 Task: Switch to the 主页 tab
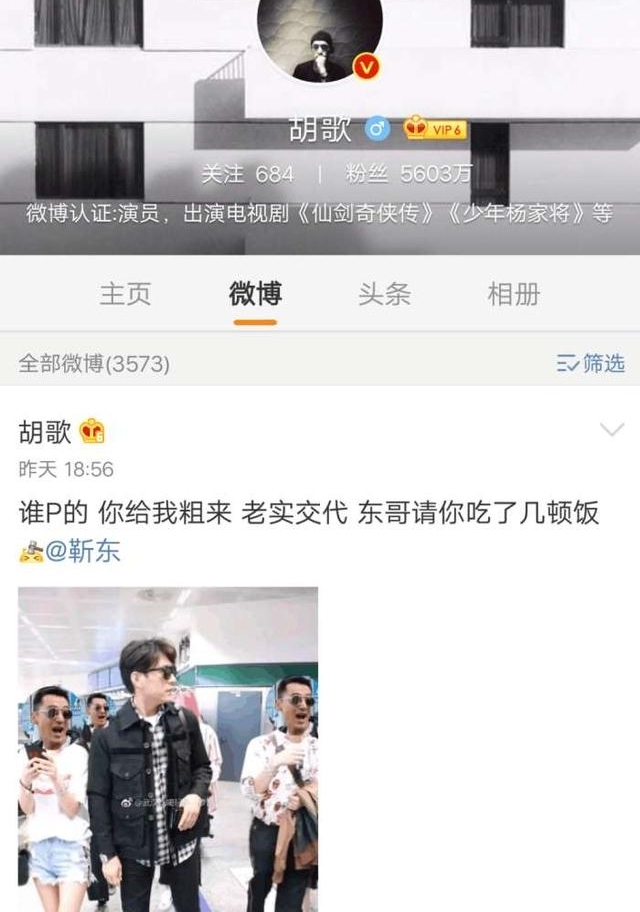click(125, 294)
